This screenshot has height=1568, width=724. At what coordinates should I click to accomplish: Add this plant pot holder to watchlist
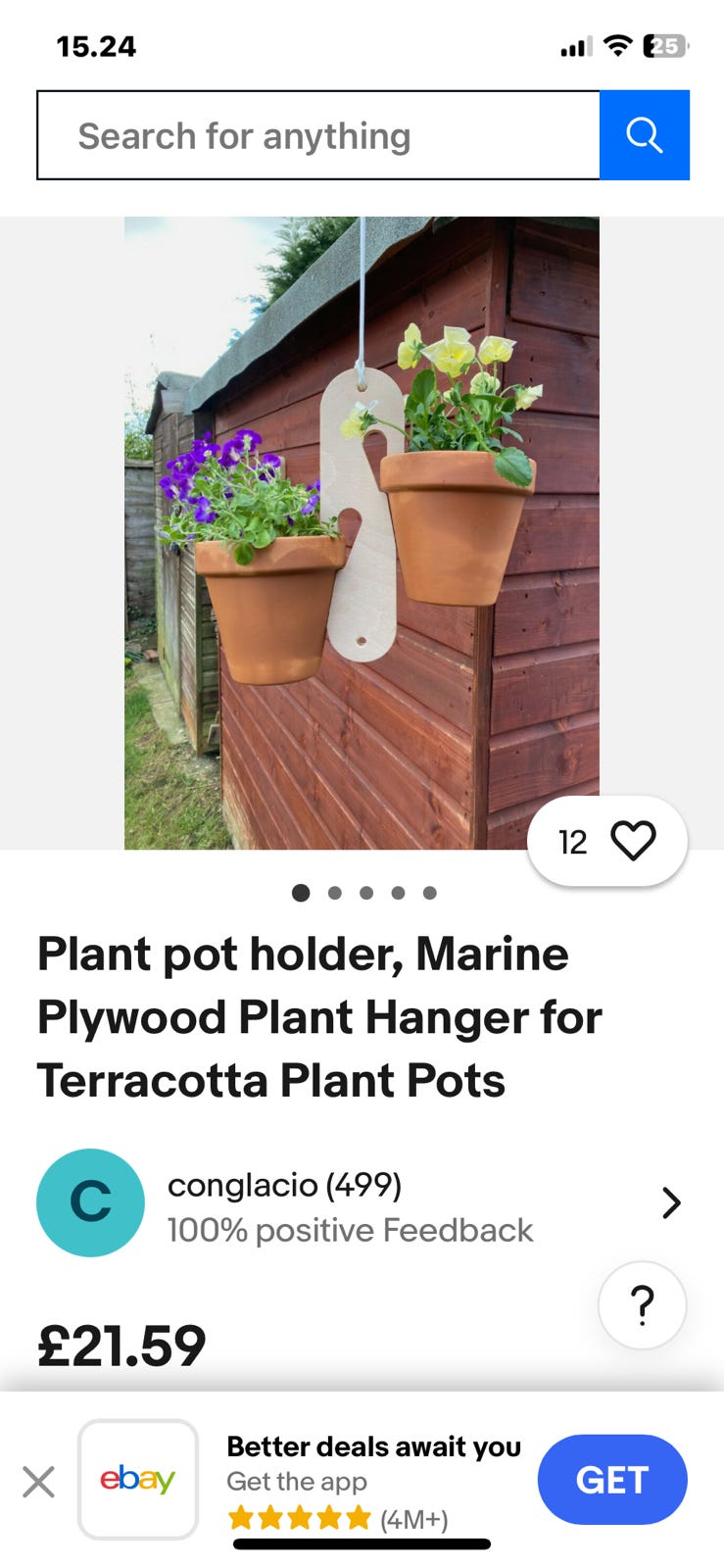click(x=632, y=841)
